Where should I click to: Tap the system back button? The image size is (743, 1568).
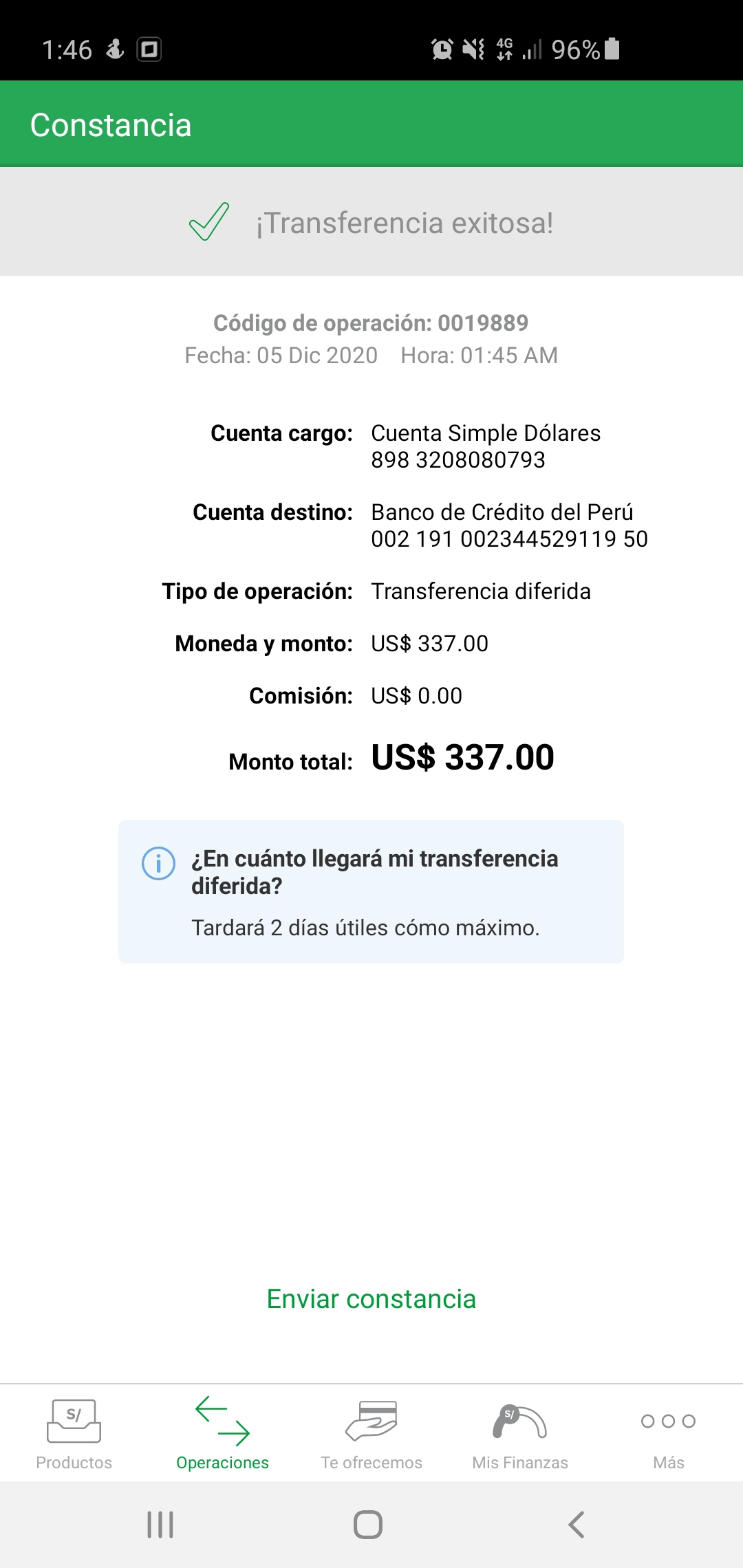click(x=577, y=1525)
